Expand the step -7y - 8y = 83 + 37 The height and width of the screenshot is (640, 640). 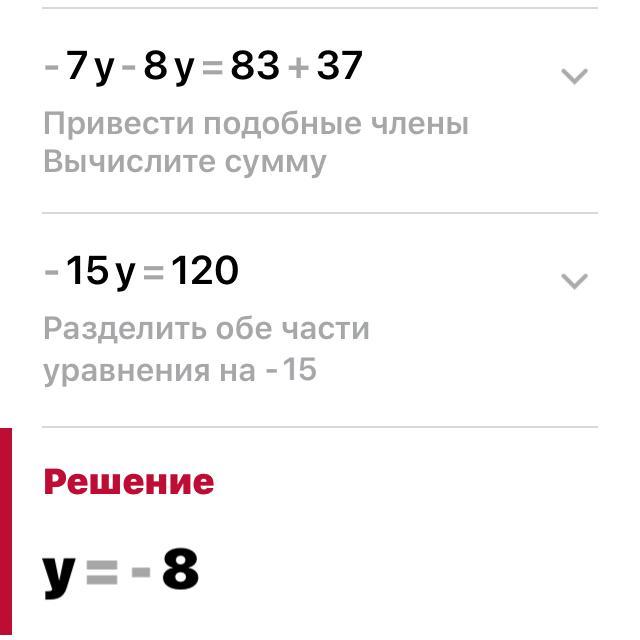pos(574,76)
